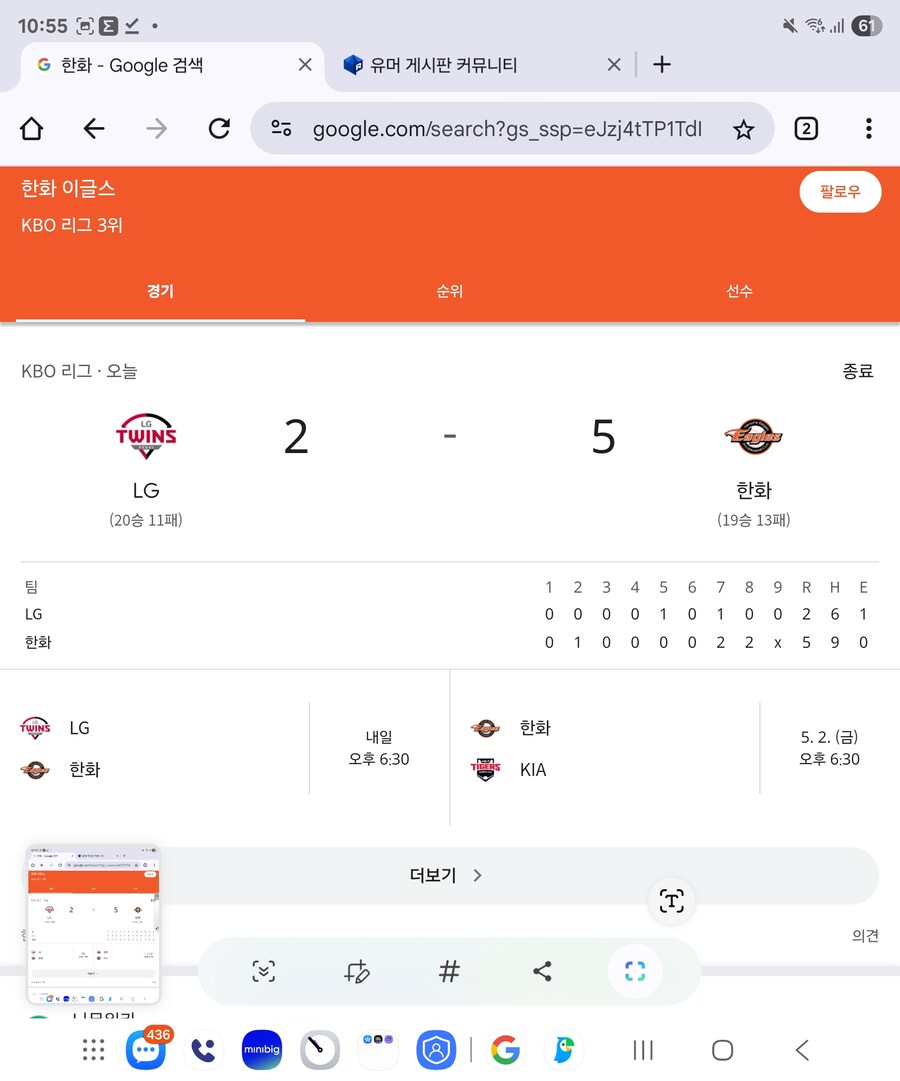
Task: Share the captured screenshot
Action: [542, 971]
